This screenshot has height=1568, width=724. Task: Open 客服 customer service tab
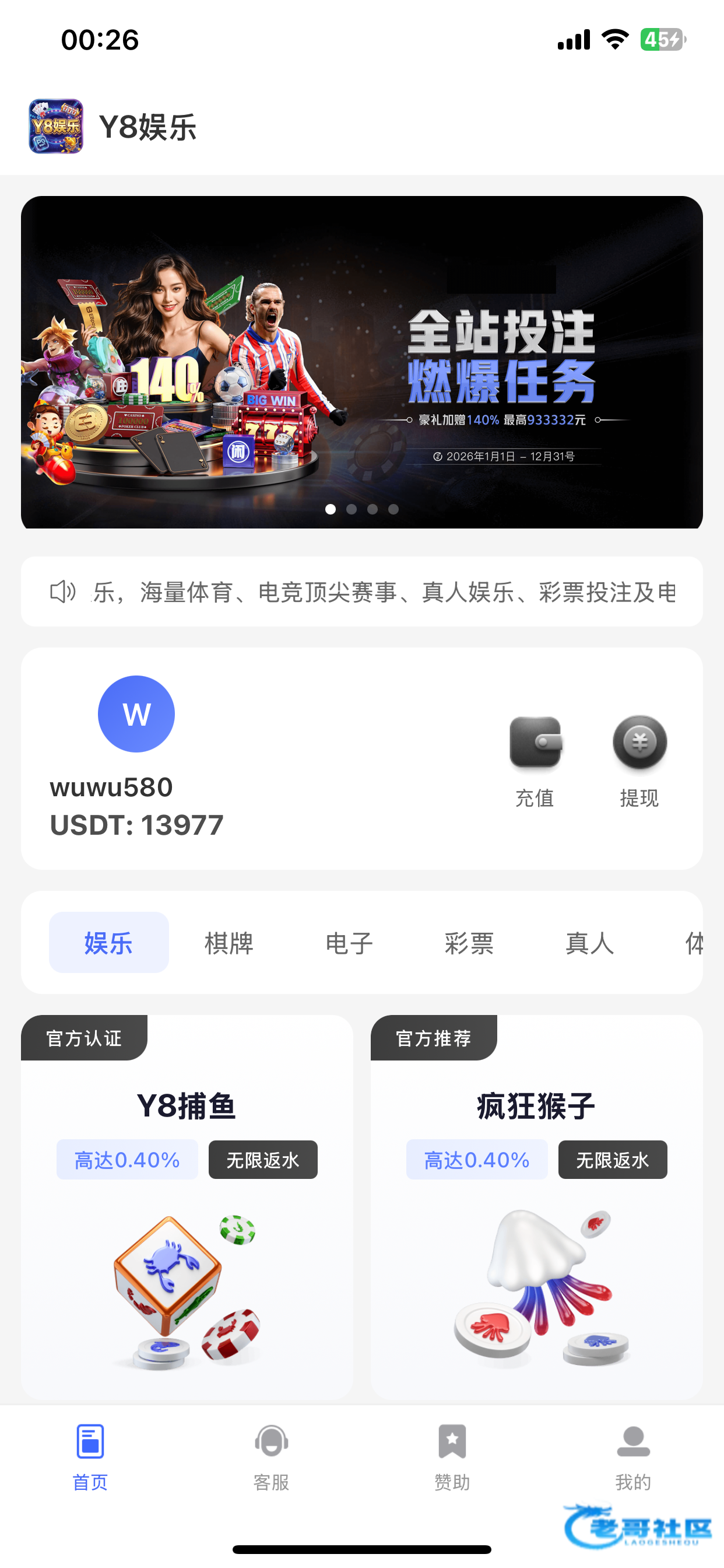pos(270,1456)
